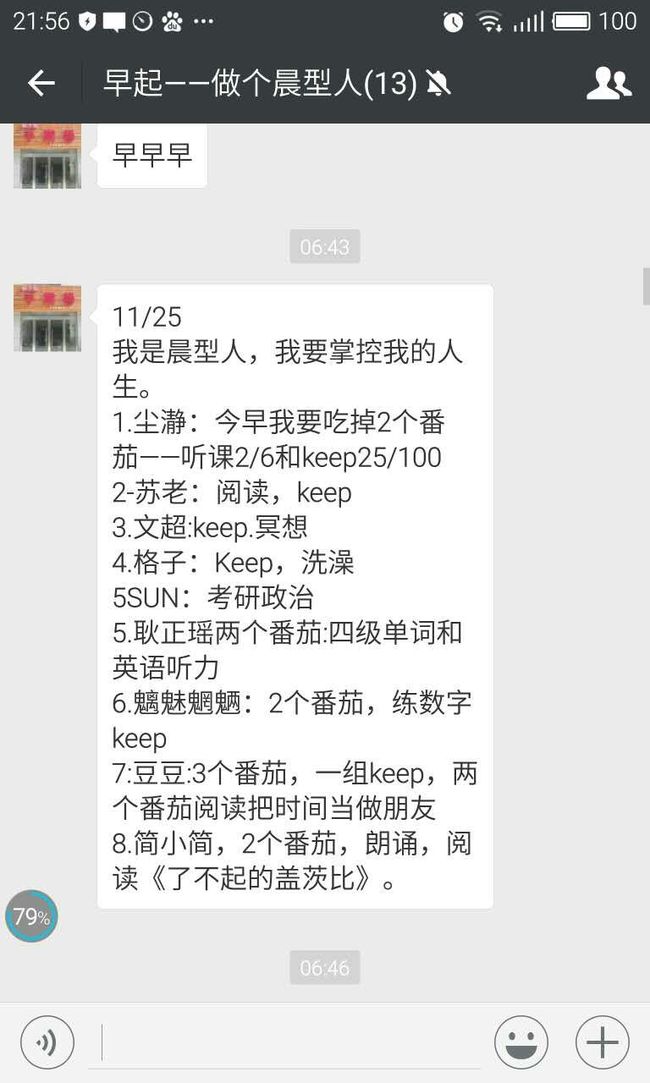Tap the message text field
This screenshot has height=1083, width=650.
[x=290, y=1042]
